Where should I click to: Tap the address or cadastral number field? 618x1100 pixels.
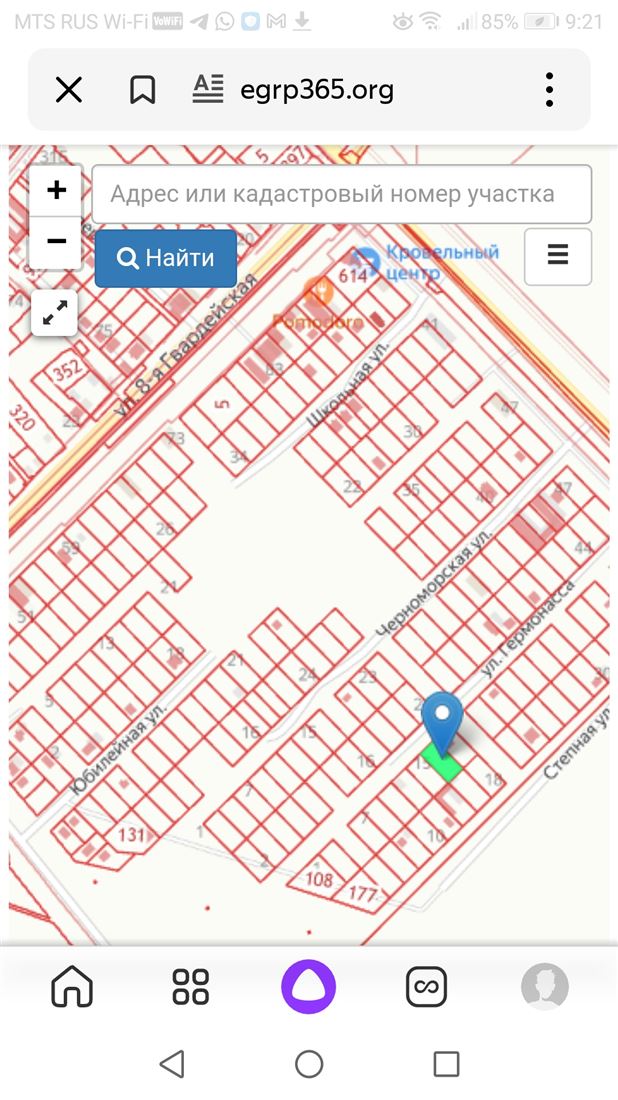(341, 194)
